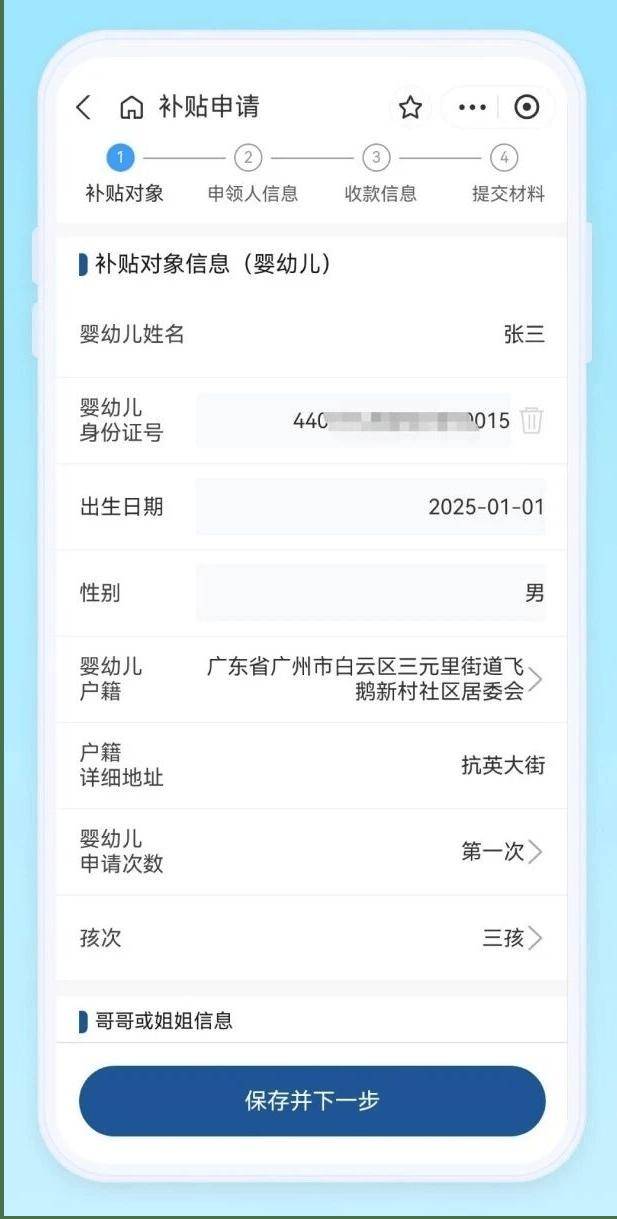Clear the ID number with the trash icon

532,421
